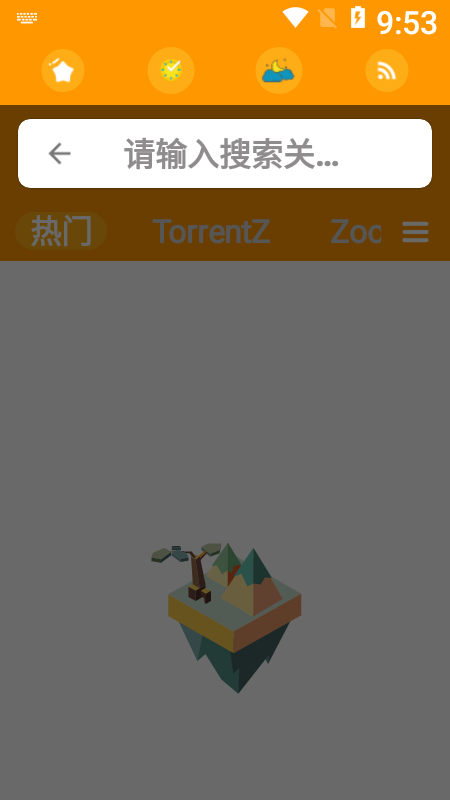450x800 pixels.
Task: Select the 热门 tab
Action: click(x=61, y=231)
